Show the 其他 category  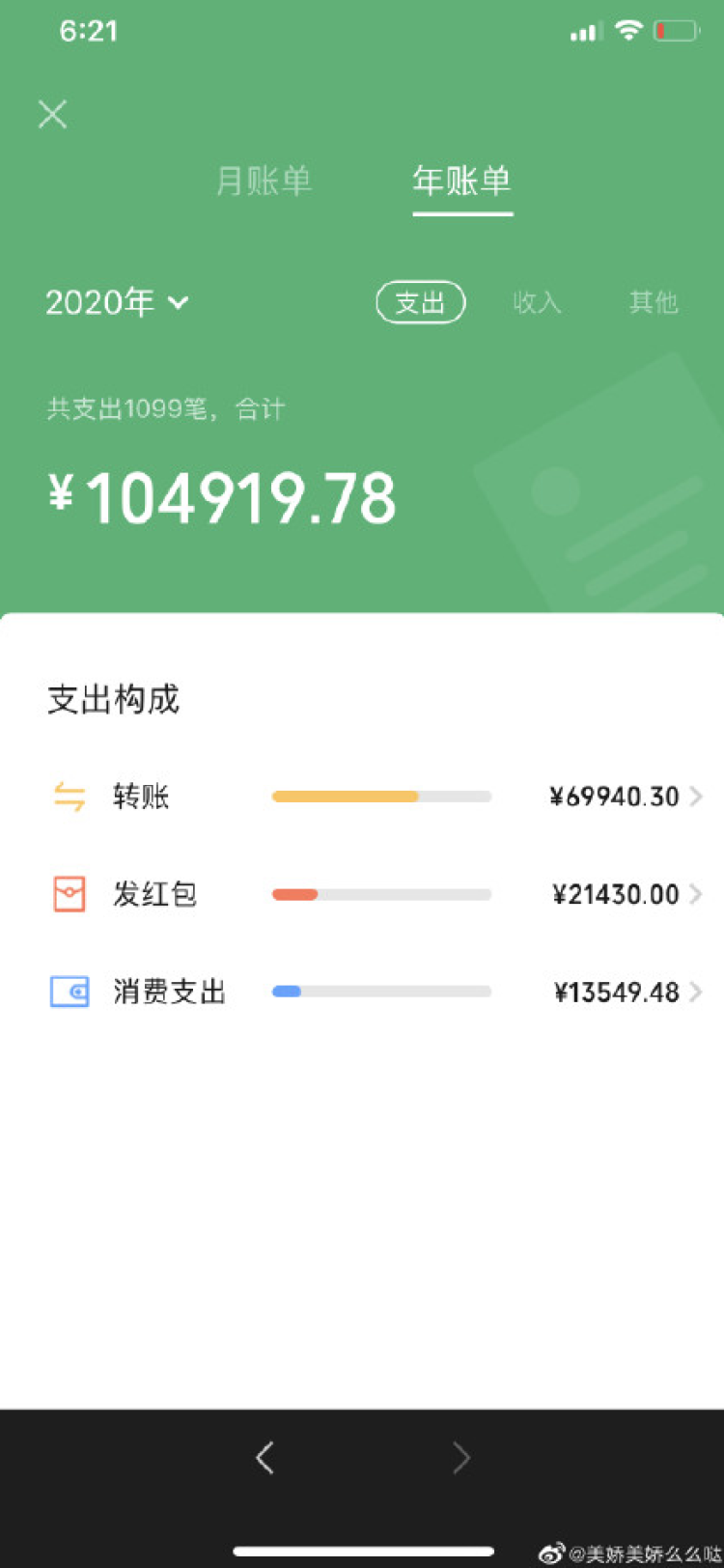pyautogui.click(x=654, y=302)
